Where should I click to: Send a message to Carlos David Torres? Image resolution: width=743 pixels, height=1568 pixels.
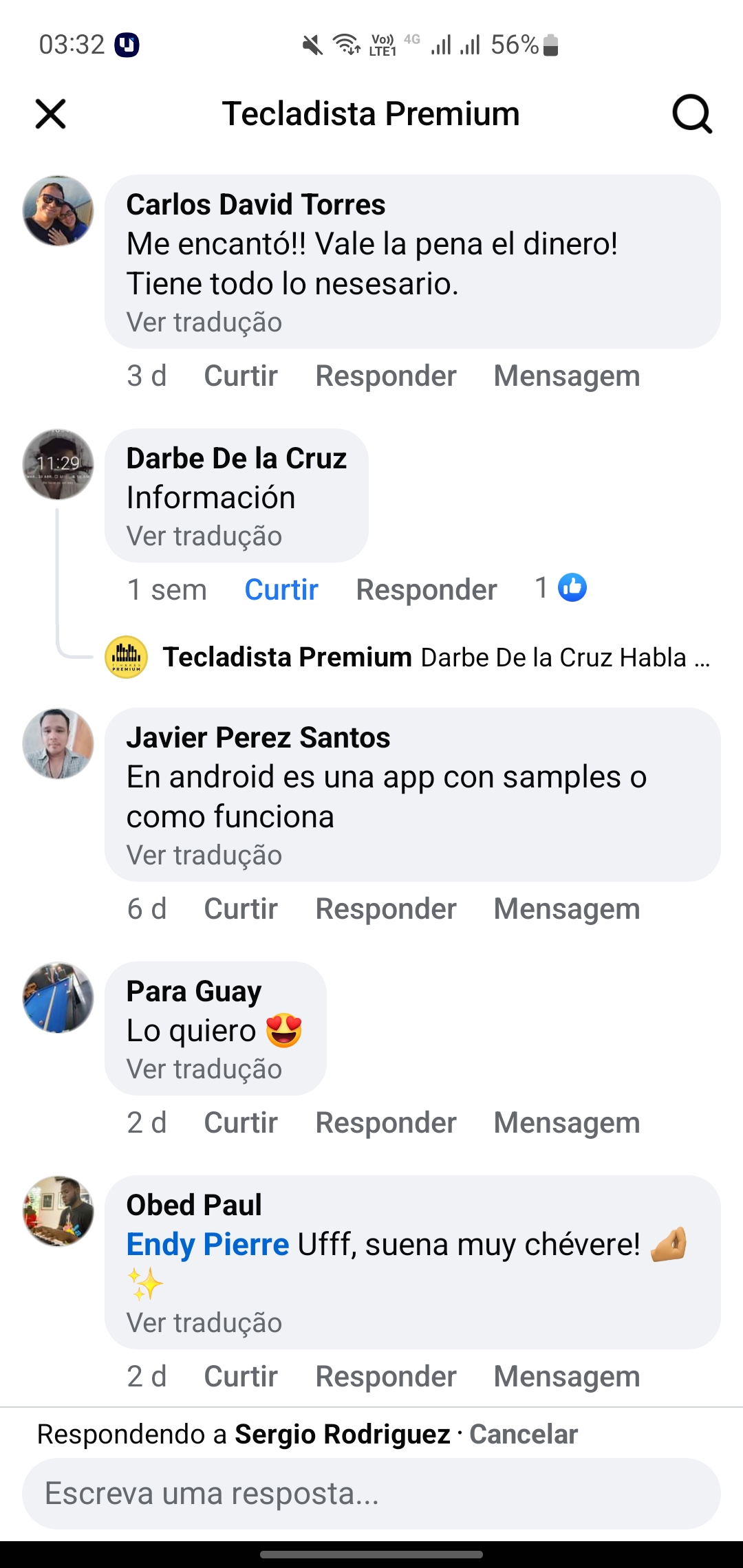(x=566, y=375)
